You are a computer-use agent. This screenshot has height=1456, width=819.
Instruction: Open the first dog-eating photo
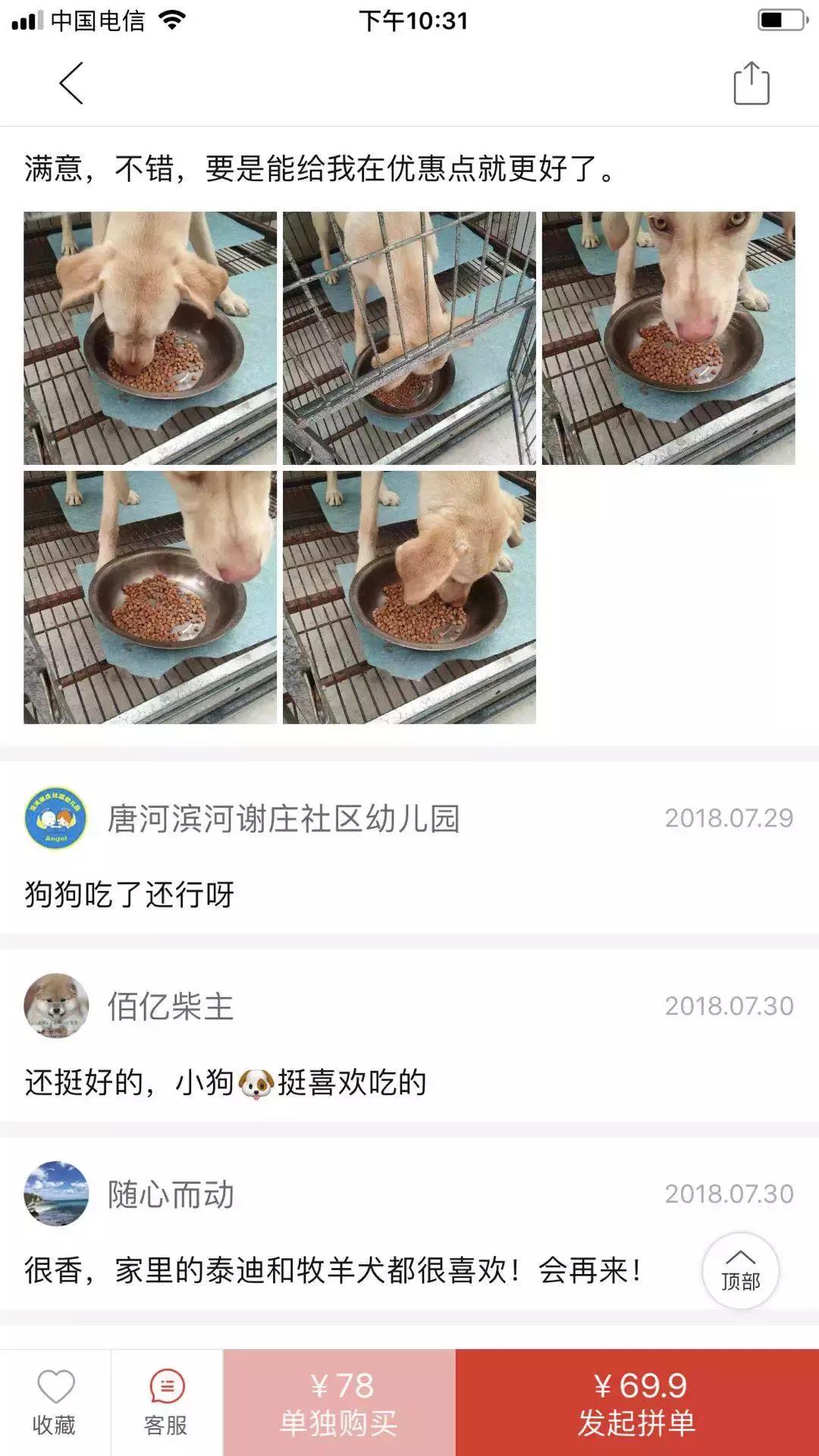point(149,340)
